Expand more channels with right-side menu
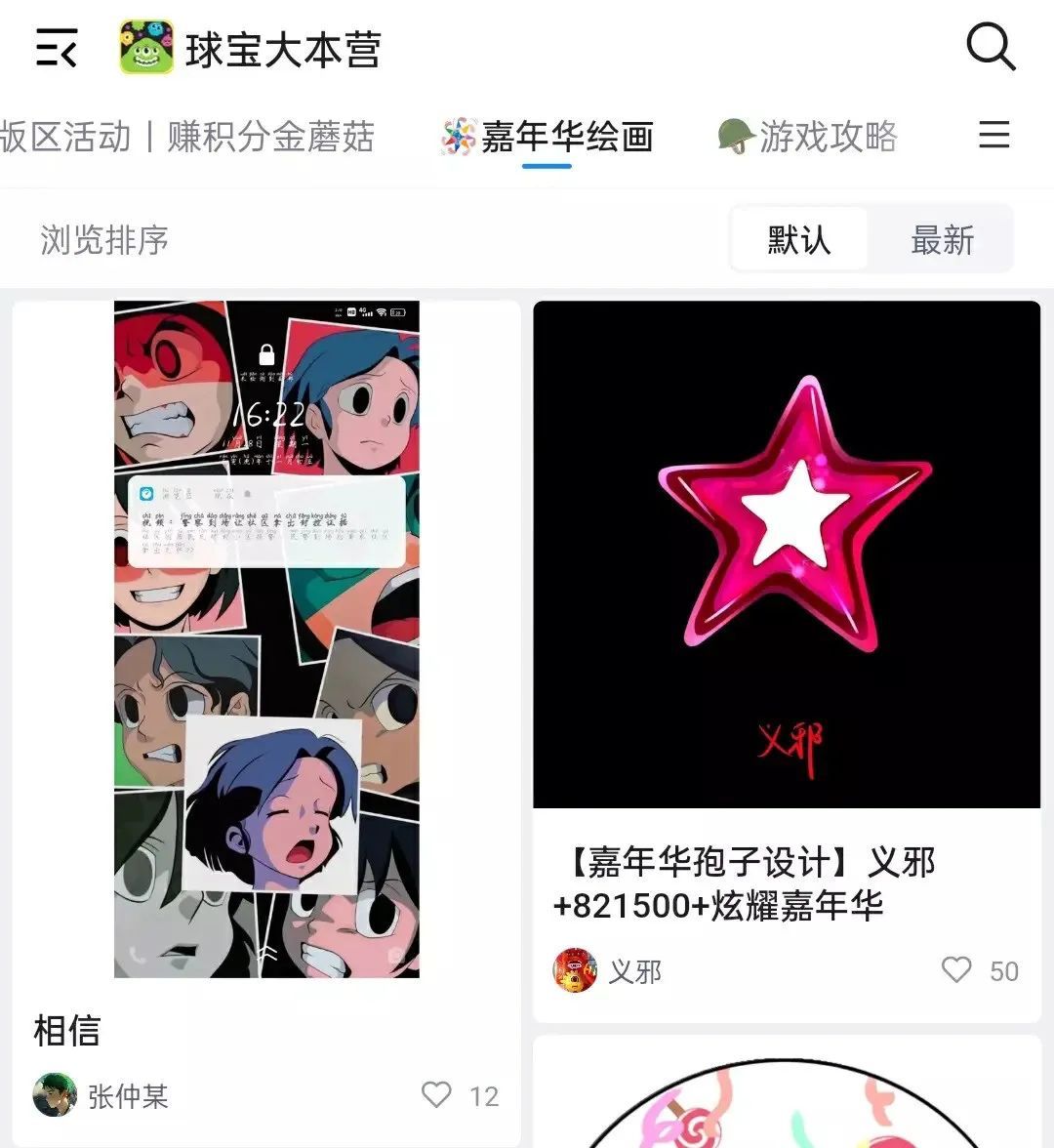Image resolution: width=1054 pixels, height=1148 pixels. tap(993, 136)
